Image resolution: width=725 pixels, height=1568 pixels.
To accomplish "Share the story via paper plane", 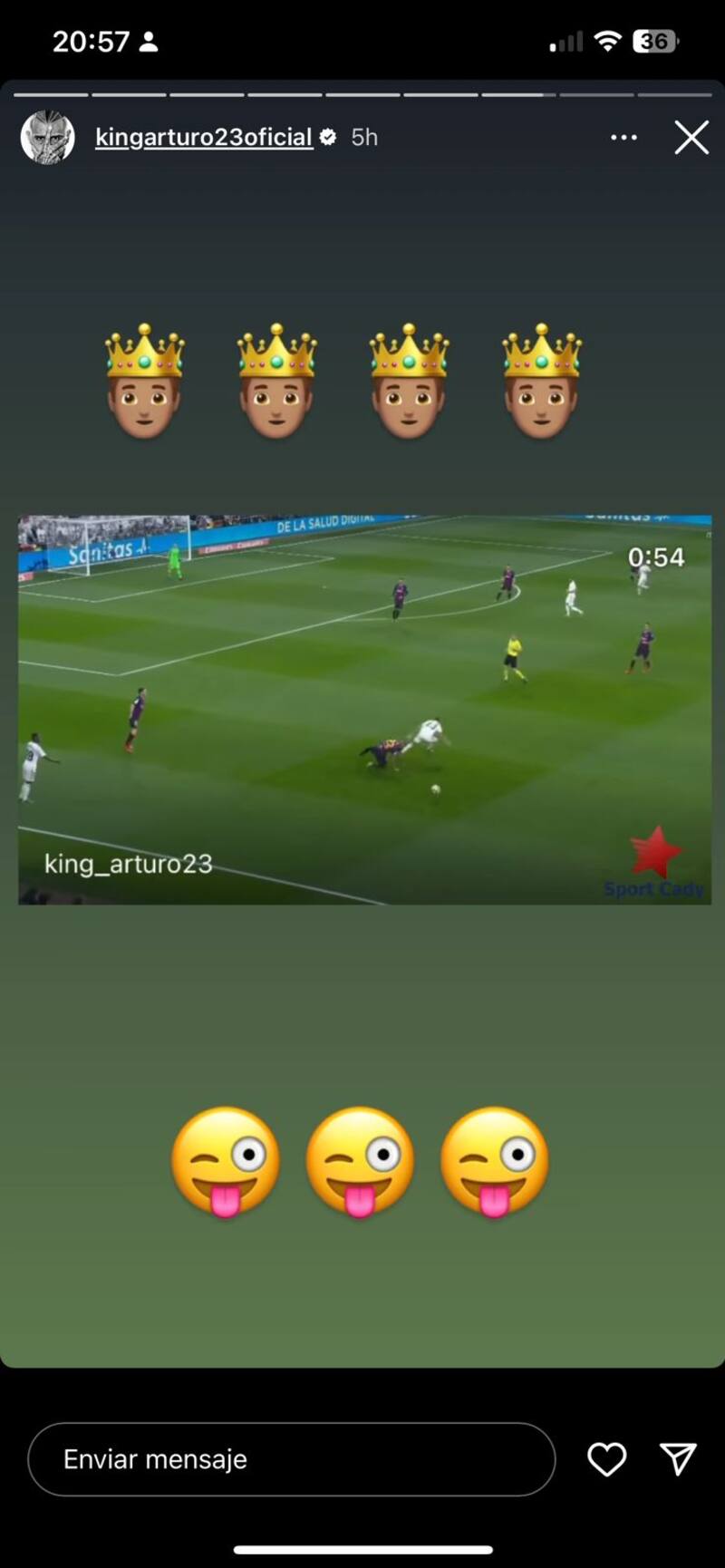I will pos(678,1459).
